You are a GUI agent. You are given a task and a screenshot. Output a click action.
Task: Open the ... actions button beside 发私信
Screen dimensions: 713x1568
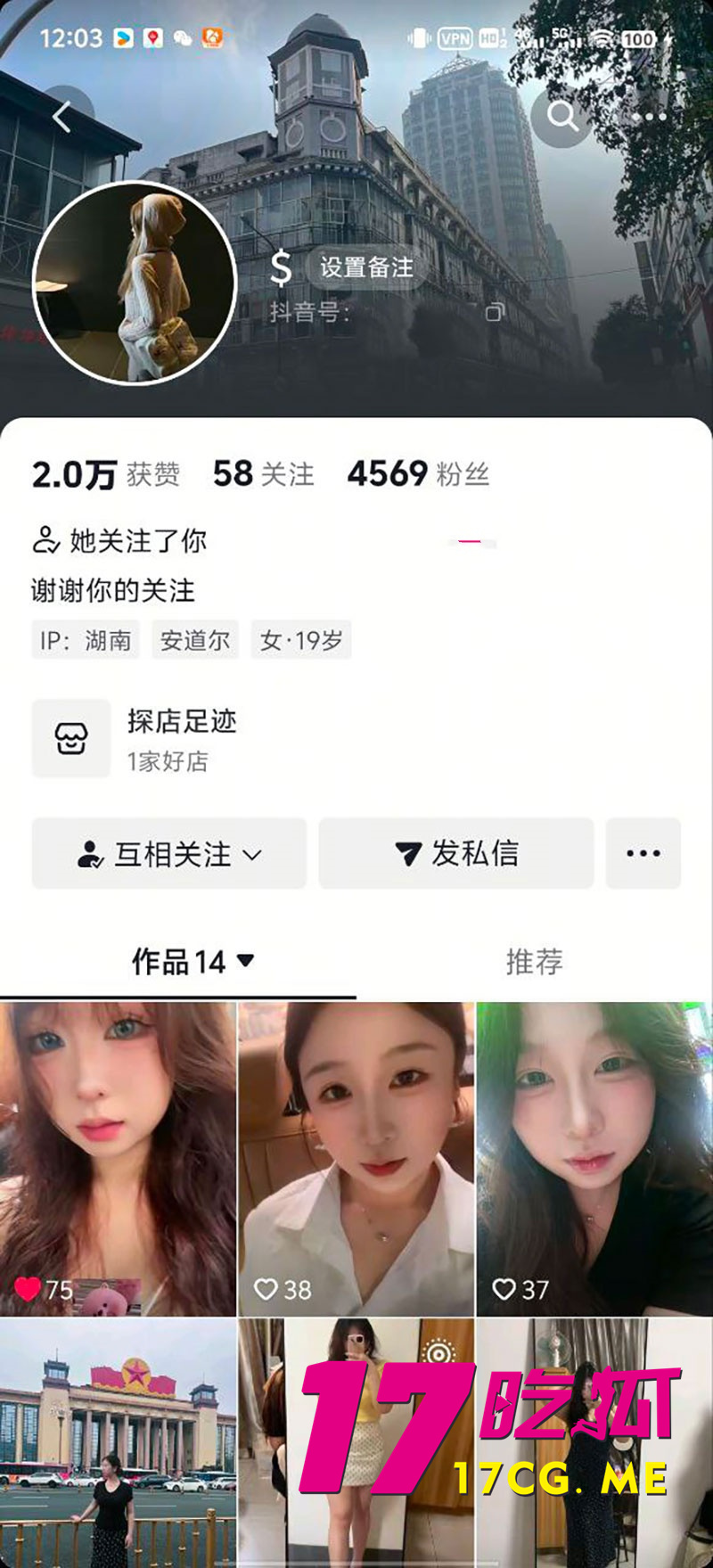643,853
